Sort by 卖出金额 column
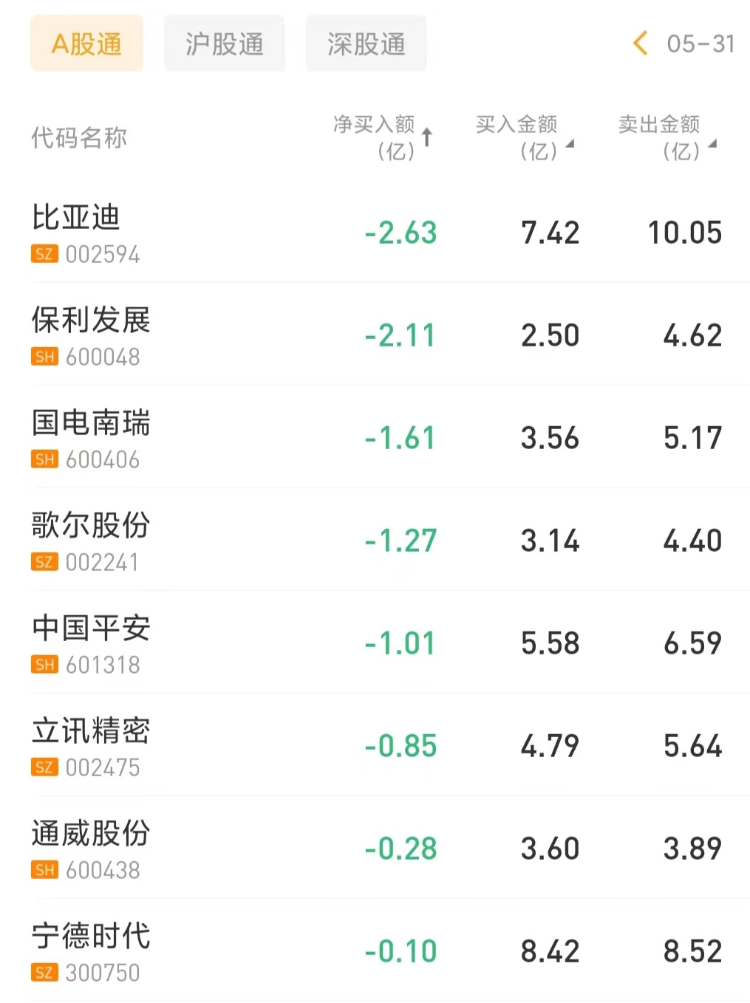This screenshot has height=1003, width=750. pyautogui.click(x=667, y=138)
